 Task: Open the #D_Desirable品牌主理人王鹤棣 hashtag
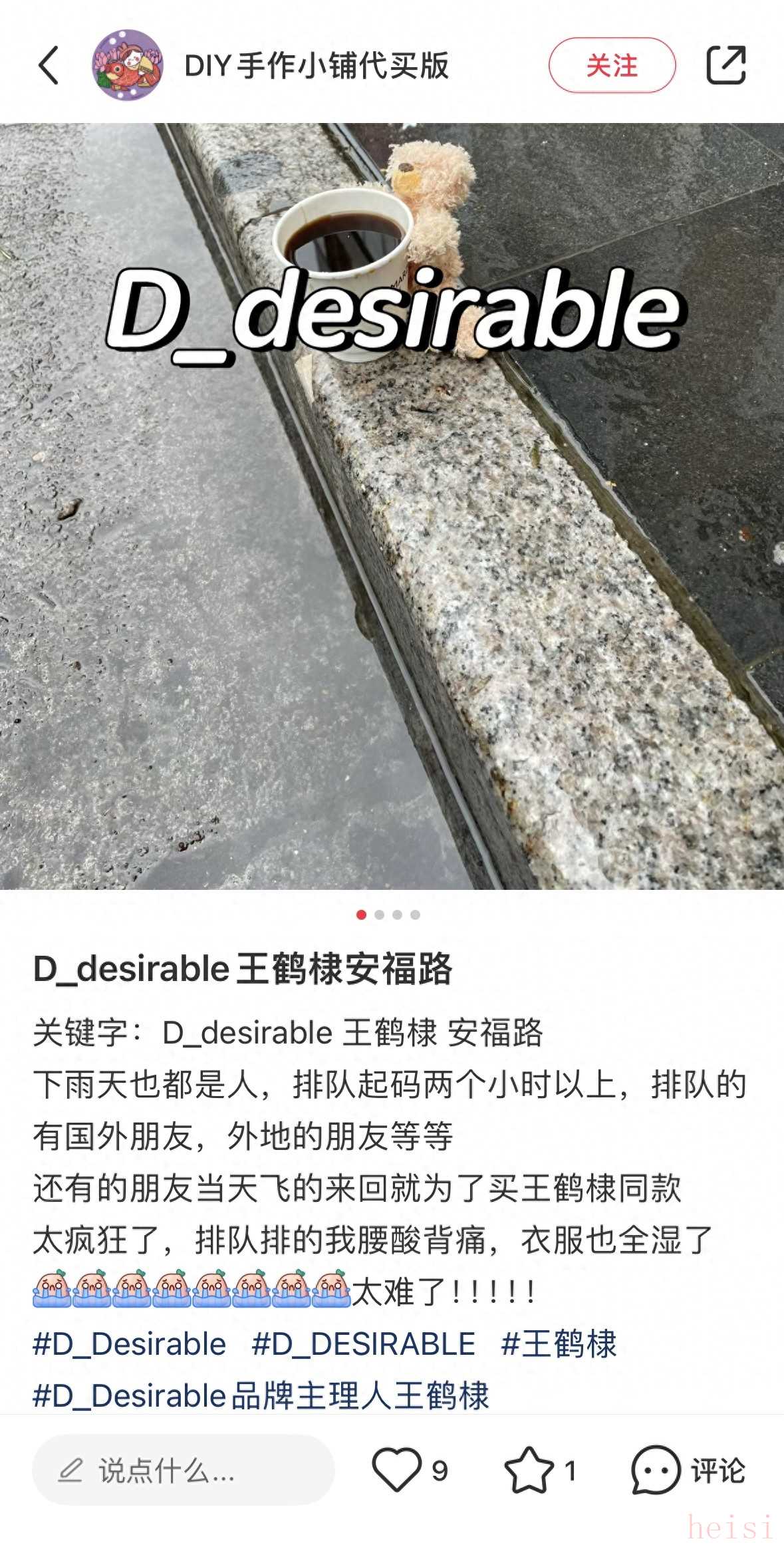pyautogui.click(x=261, y=1395)
